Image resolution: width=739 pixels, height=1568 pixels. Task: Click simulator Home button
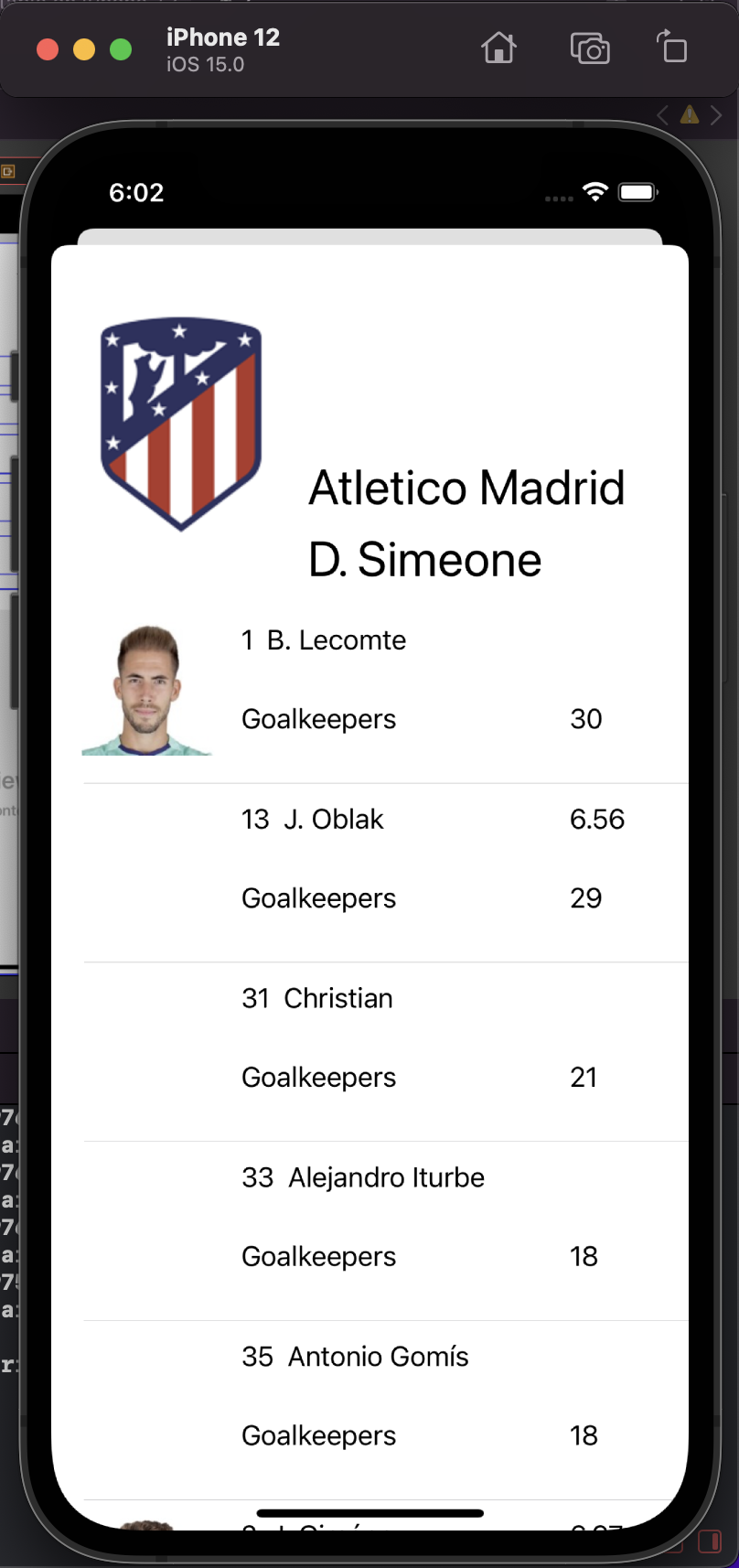click(499, 48)
